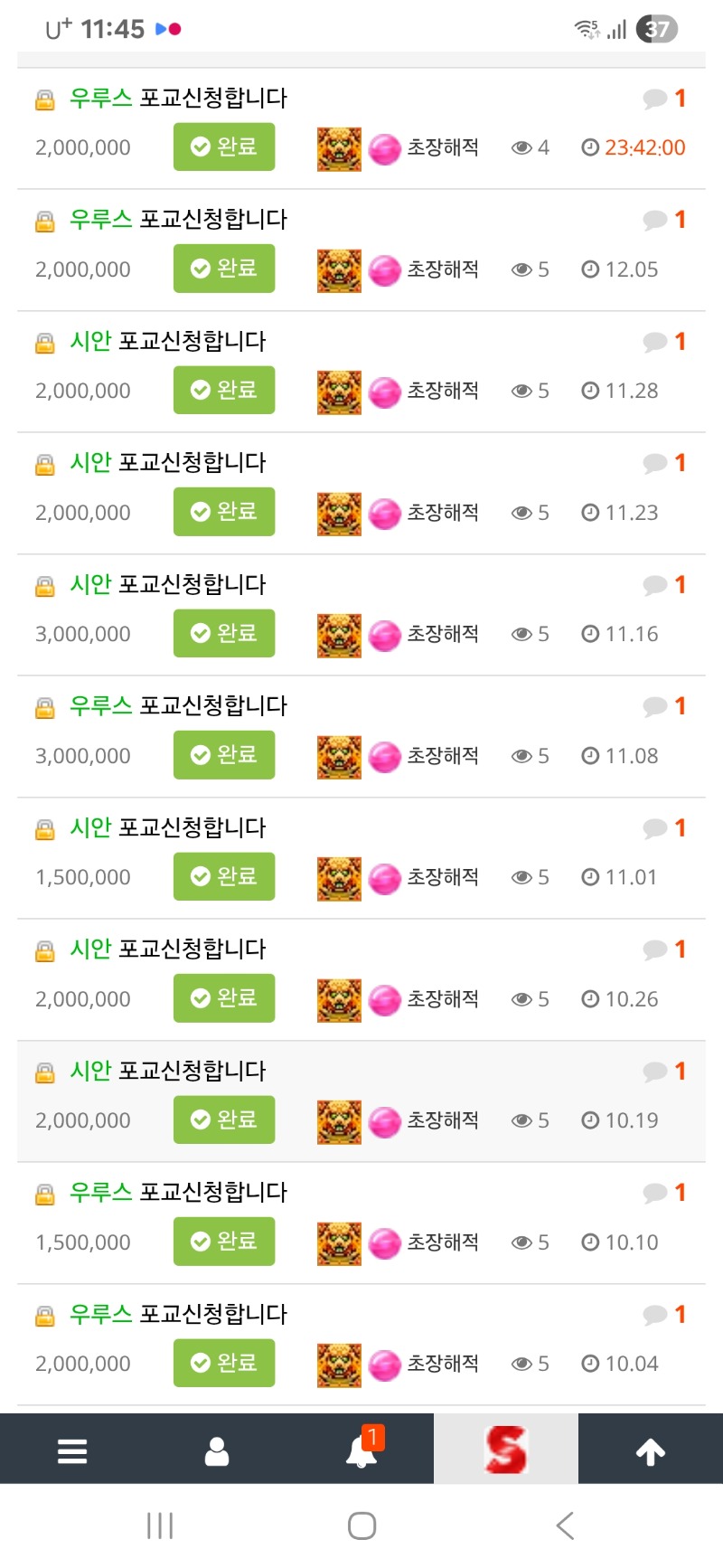Screen dimensions: 723x1568
Task: Tap the tiger profile image on the 11.16 post
Action: (x=338, y=634)
